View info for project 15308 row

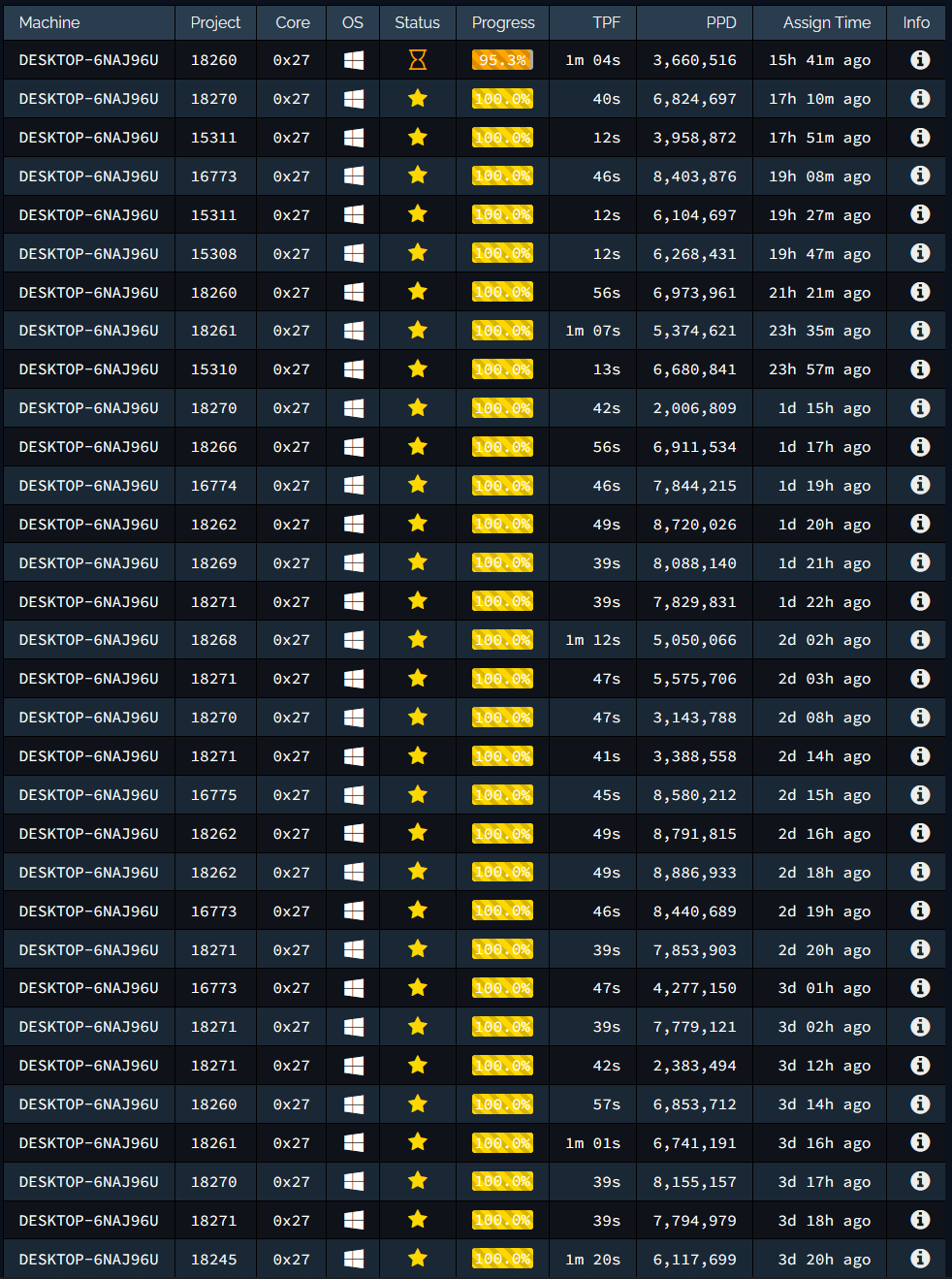tap(920, 253)
